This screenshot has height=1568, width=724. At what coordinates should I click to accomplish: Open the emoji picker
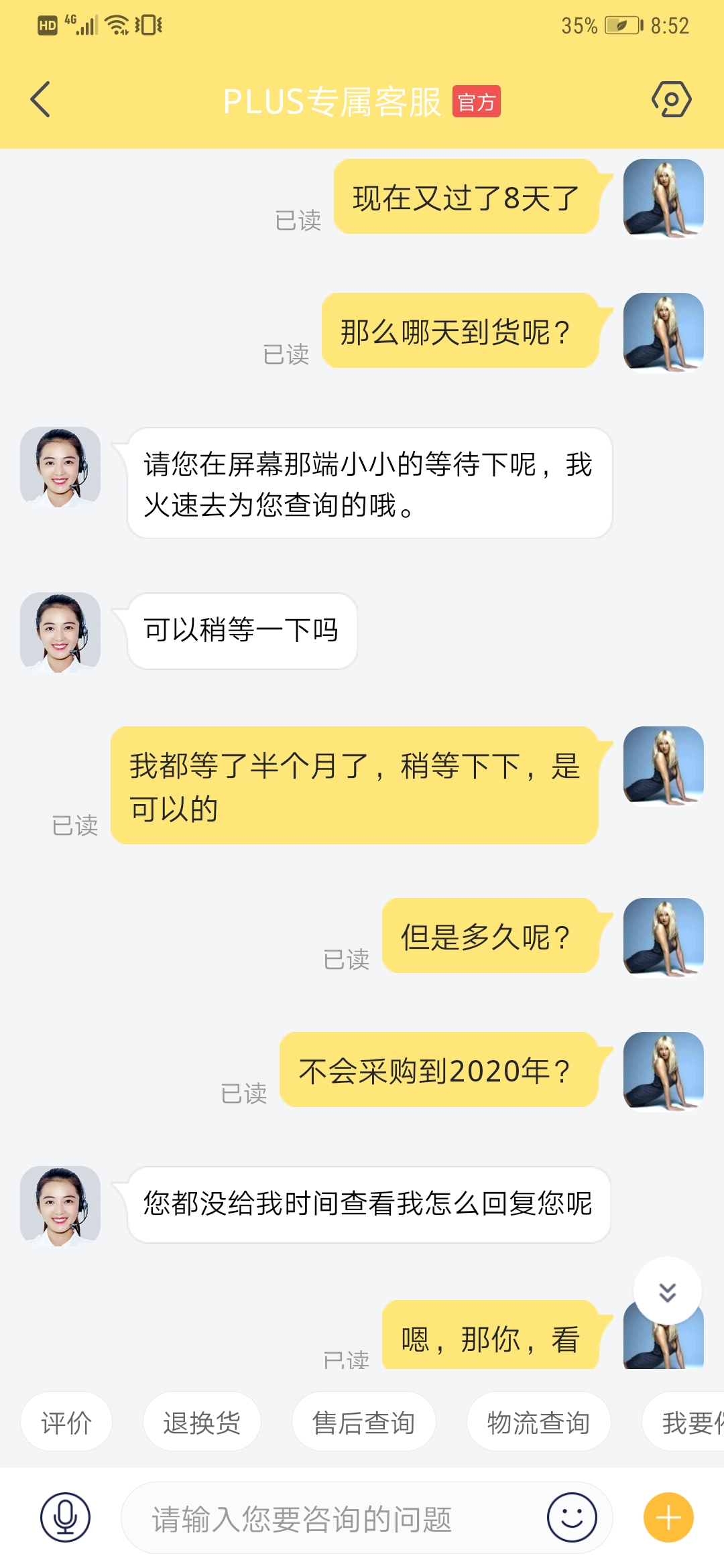(572, 1517)
